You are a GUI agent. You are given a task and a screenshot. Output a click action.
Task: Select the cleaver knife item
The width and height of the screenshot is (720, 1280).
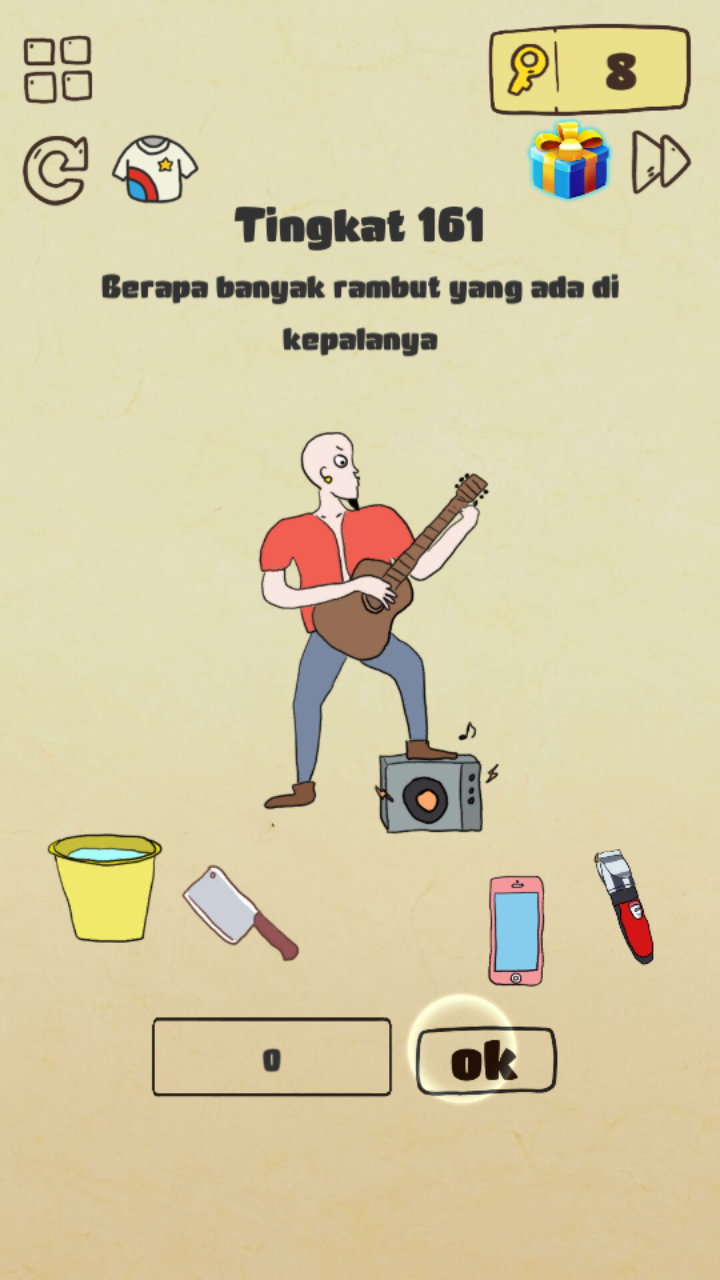point(238,910)
